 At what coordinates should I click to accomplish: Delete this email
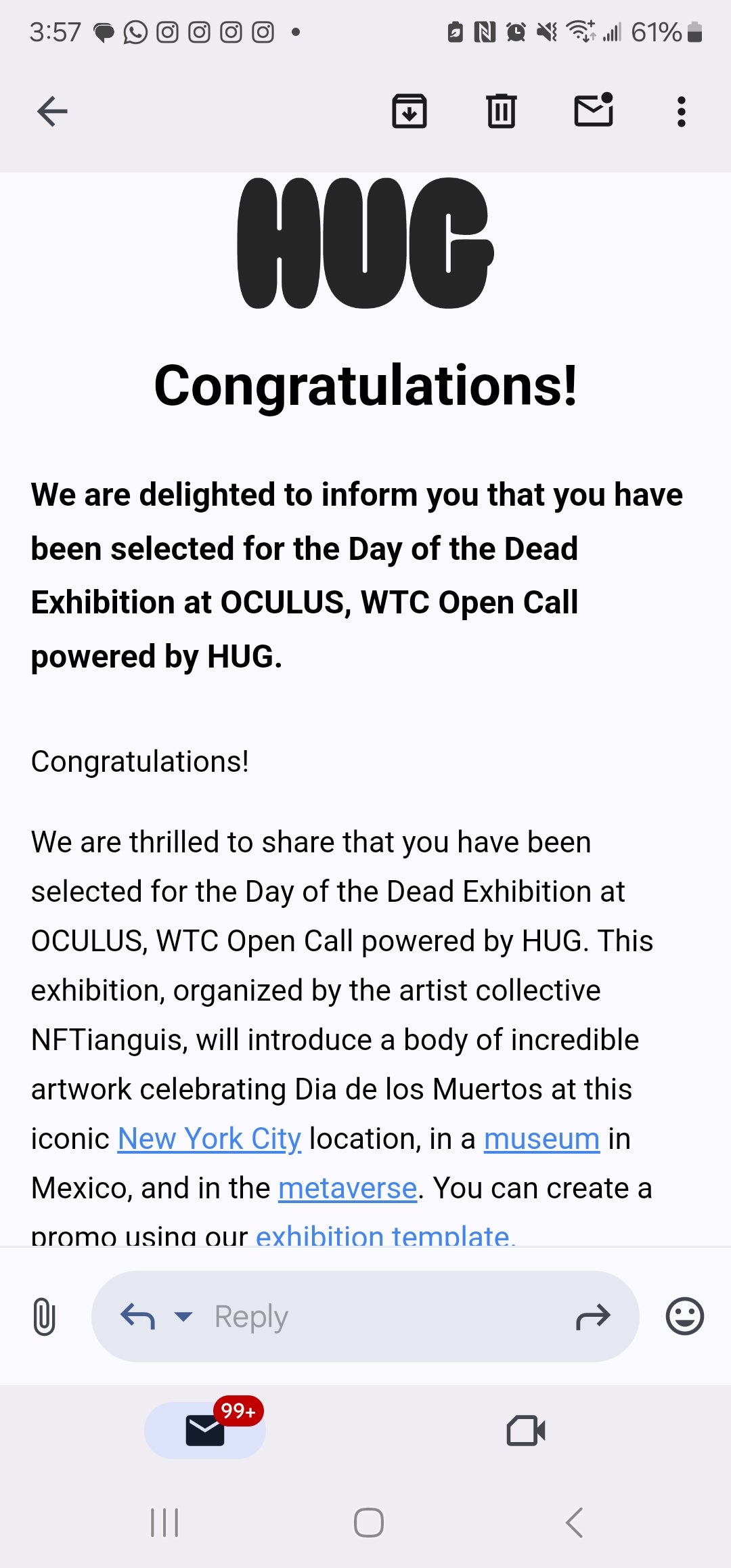[501, 112]
